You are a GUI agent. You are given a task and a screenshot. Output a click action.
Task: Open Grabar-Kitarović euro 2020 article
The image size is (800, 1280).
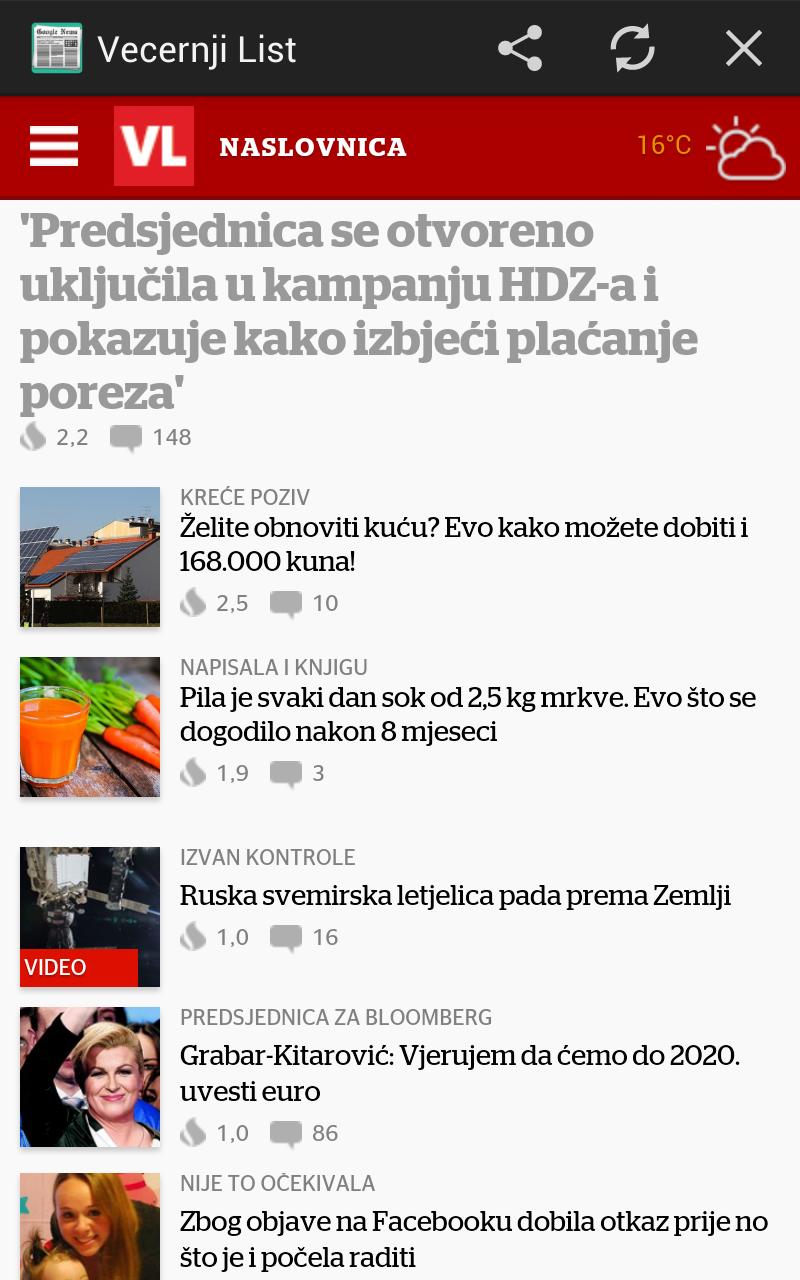pyautogui.click(x=459, y=1072)
